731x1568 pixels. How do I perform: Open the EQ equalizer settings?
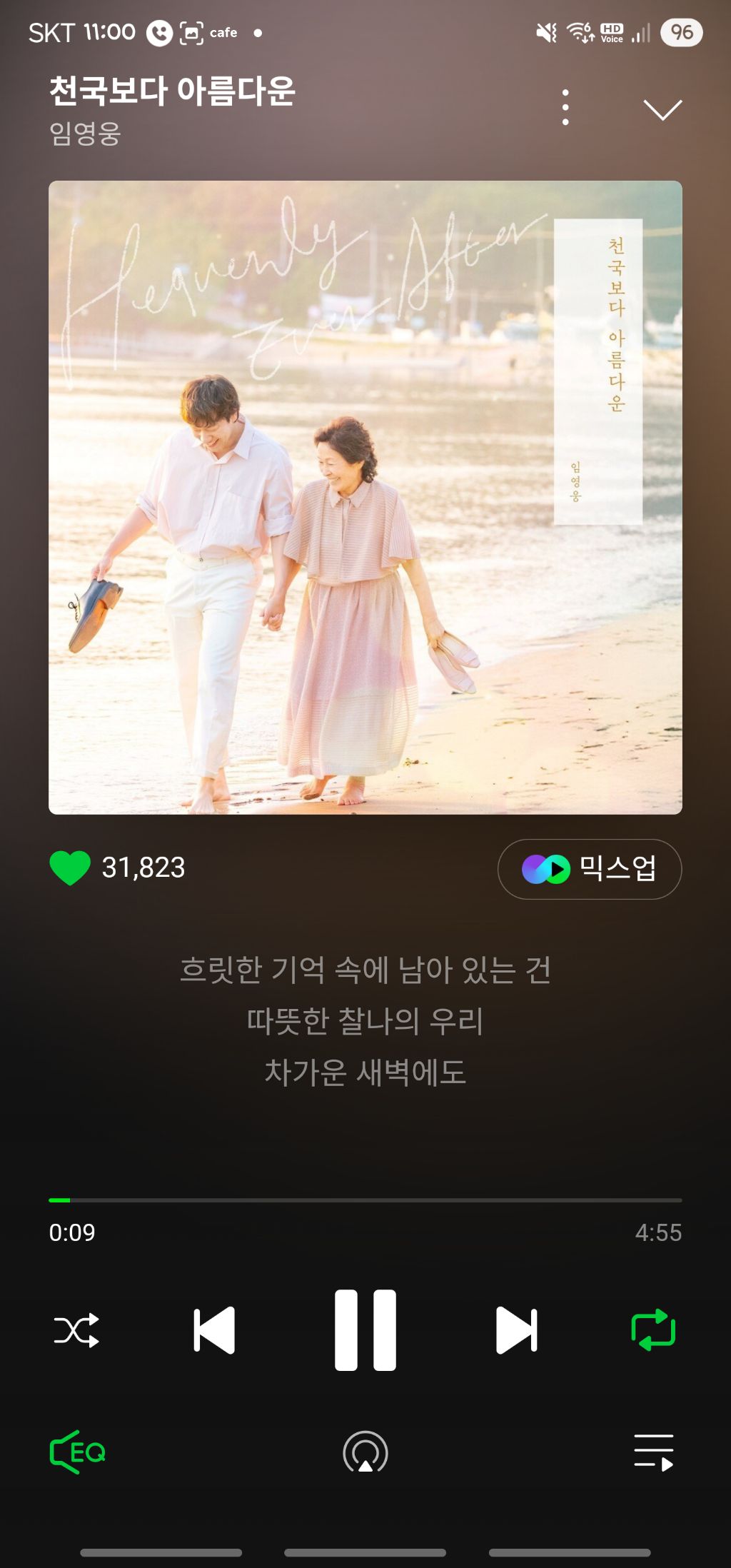[x=78, y=1452]
